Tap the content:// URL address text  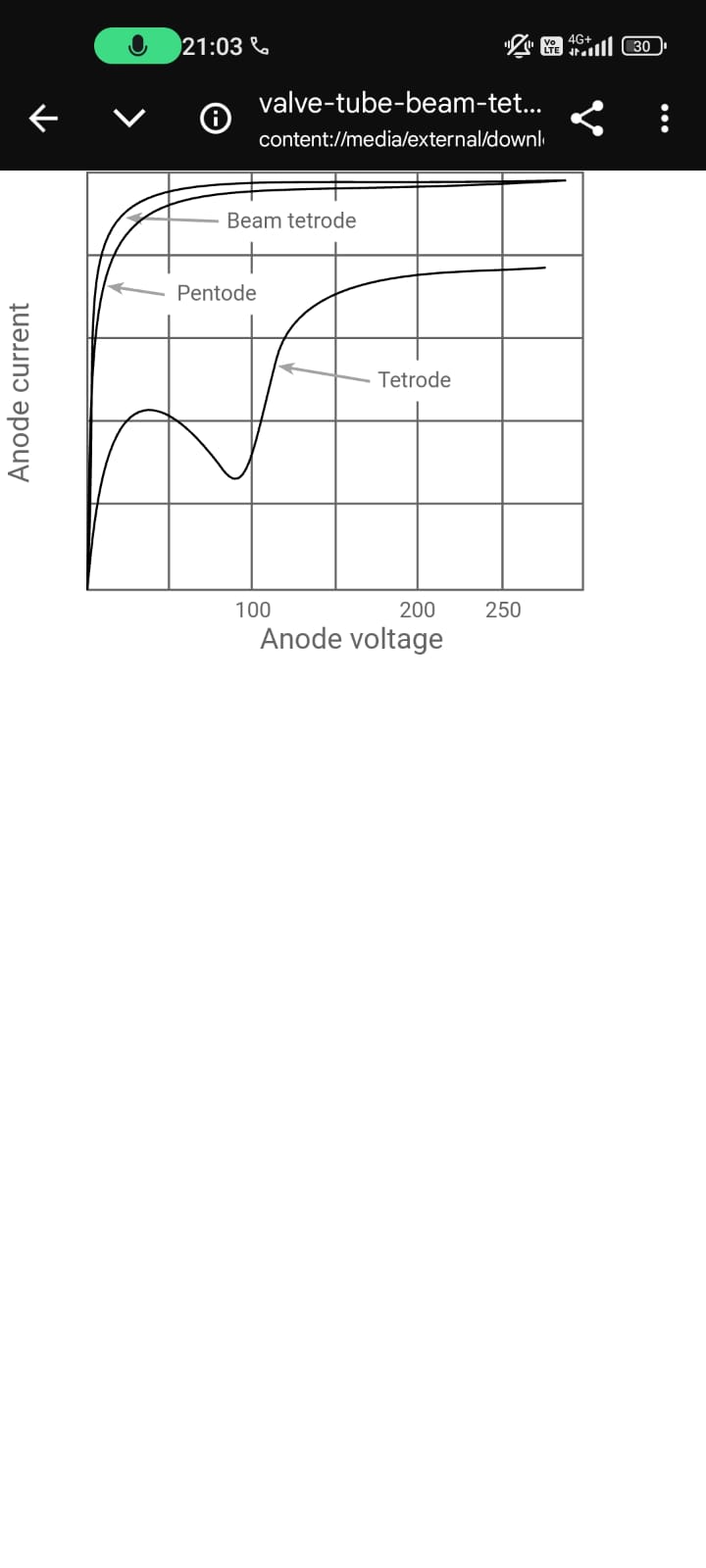[401, 139]
